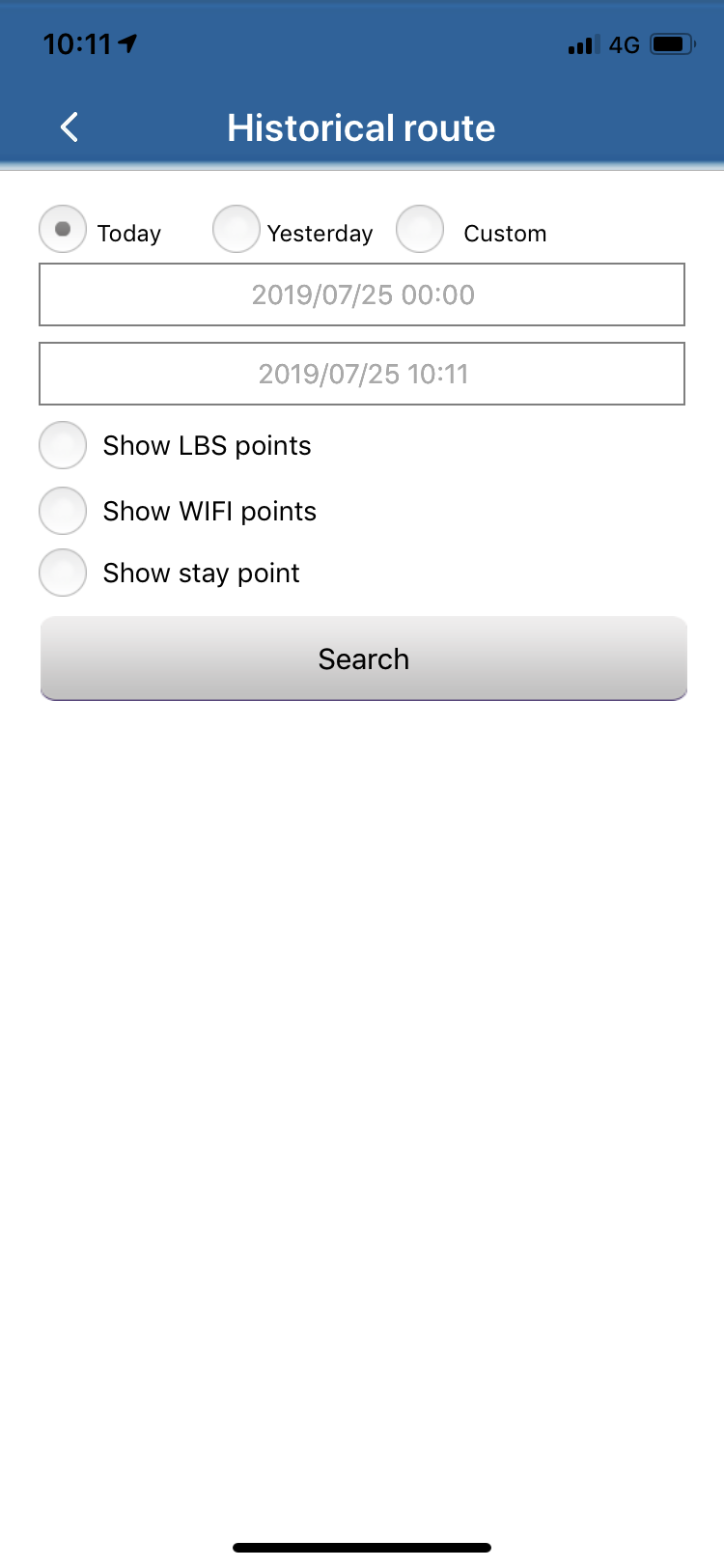Tap the Search button
The width and height of the screenshot is (724, 1568).
(363, 658)
